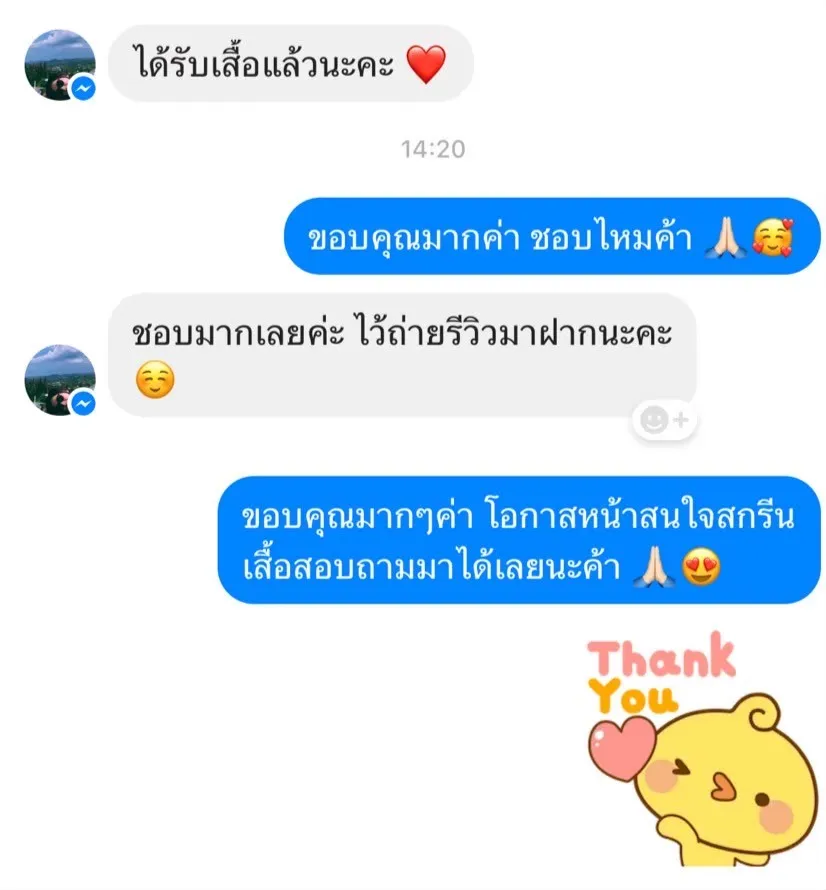Tap the blue bubble 'ขอบคุณมากค่า ชอบไหมค้า'

tap(550, 237)
